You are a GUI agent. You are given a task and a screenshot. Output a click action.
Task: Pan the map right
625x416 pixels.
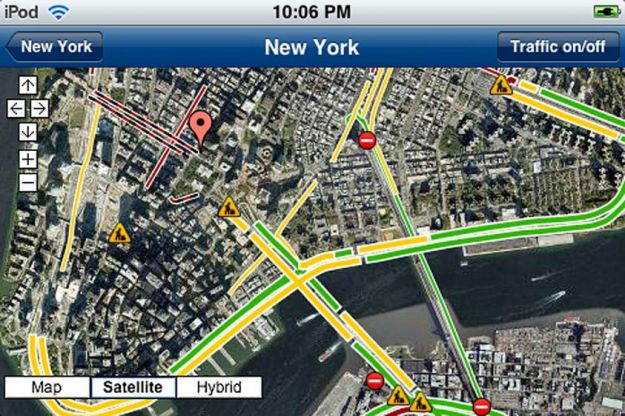click(39, 108)
